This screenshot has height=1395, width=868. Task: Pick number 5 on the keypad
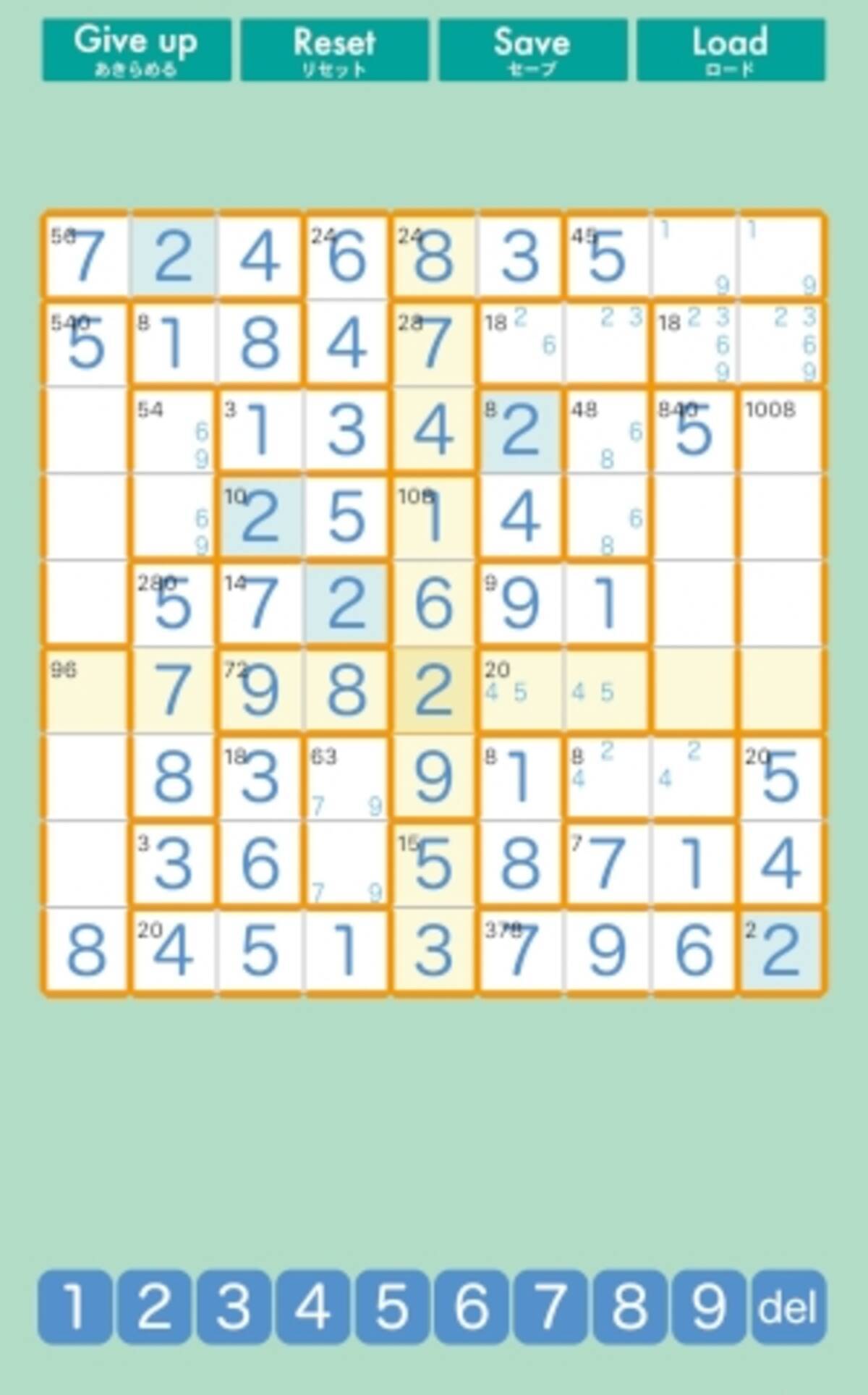click(x=391, y=1307)
